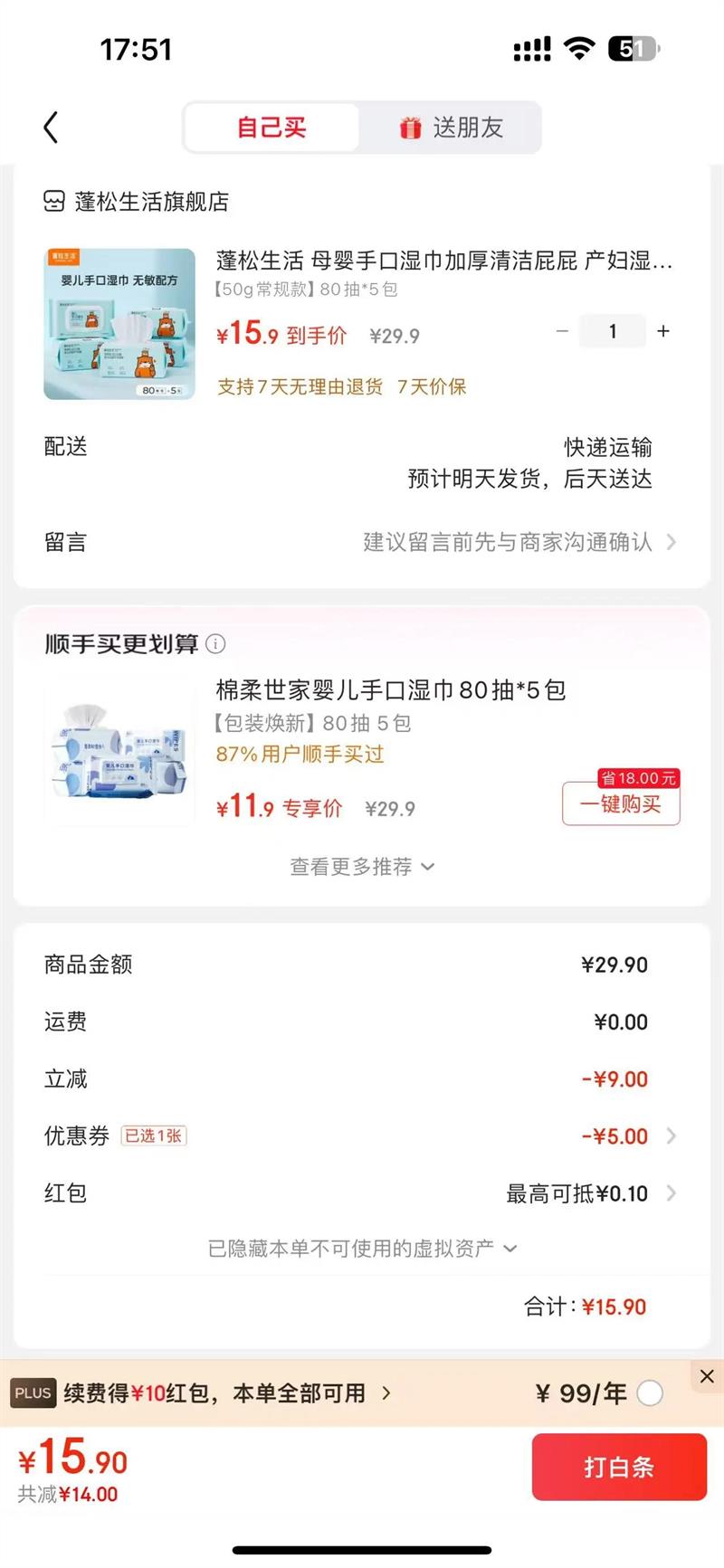Expand 查看更多推荐
The height and width of the screenshot is (1568, 724).
(361, 867)
